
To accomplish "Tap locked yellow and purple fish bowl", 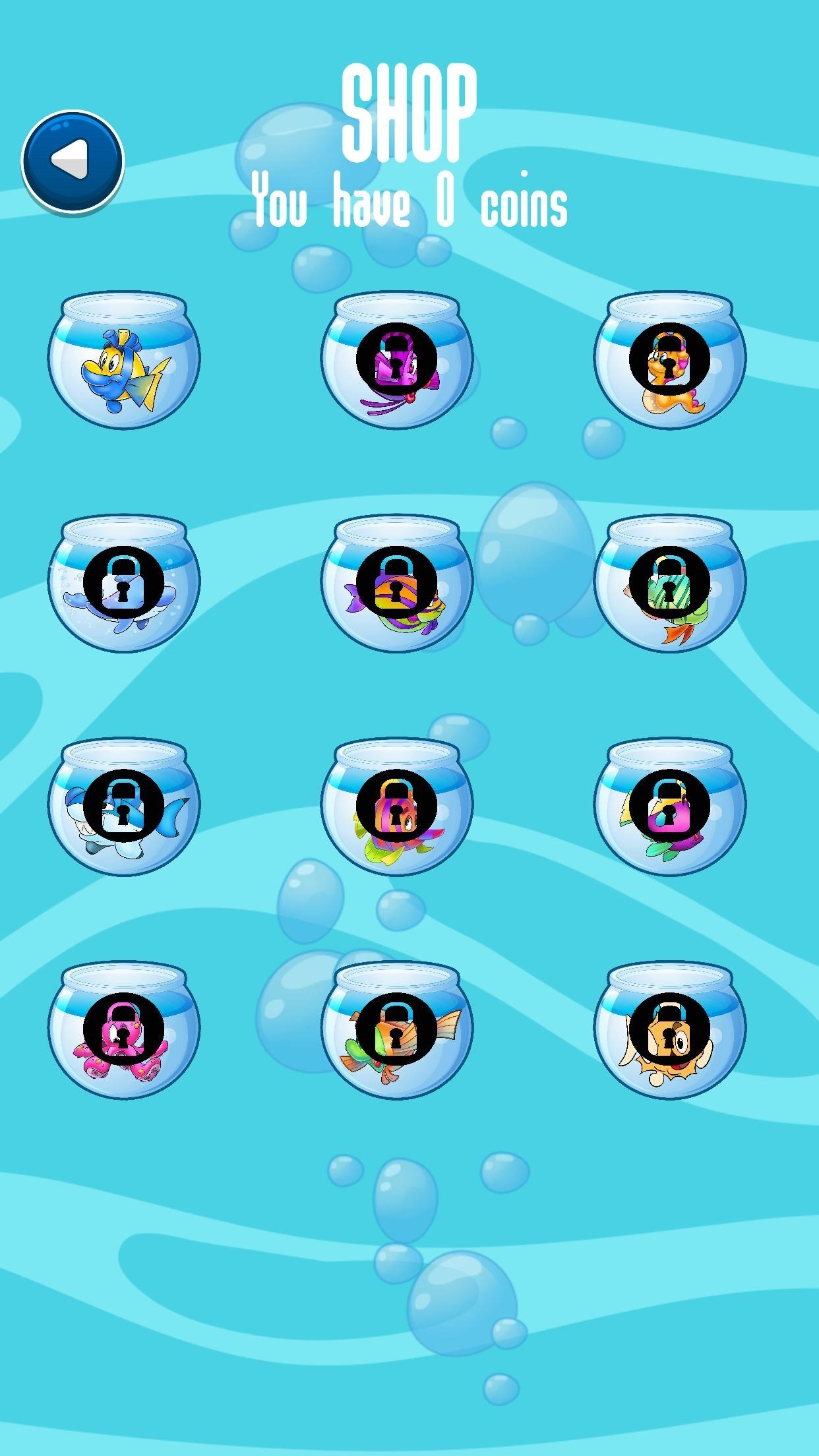I will point(669,806).
